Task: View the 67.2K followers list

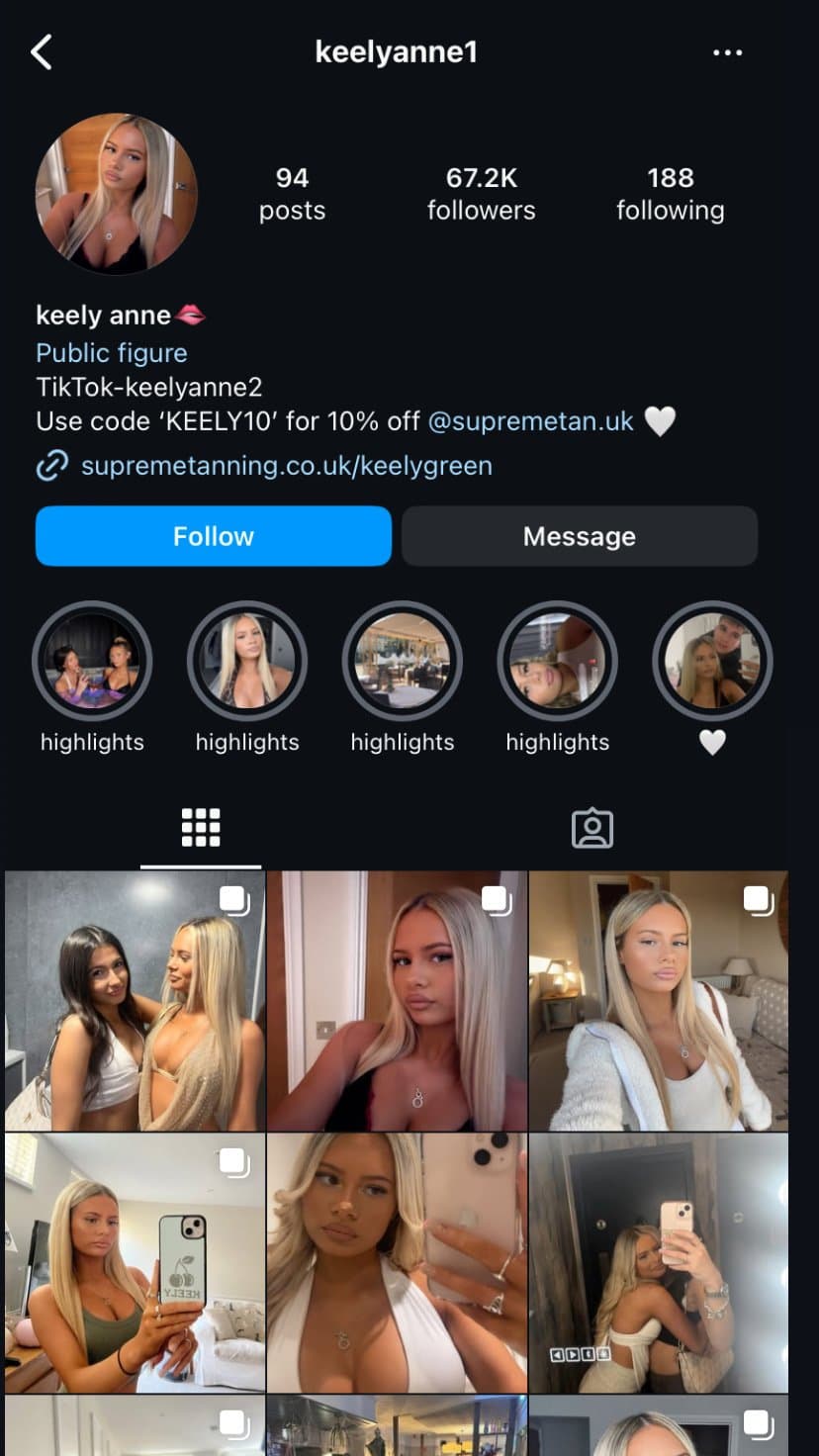Action: click(x=482, y=193)
